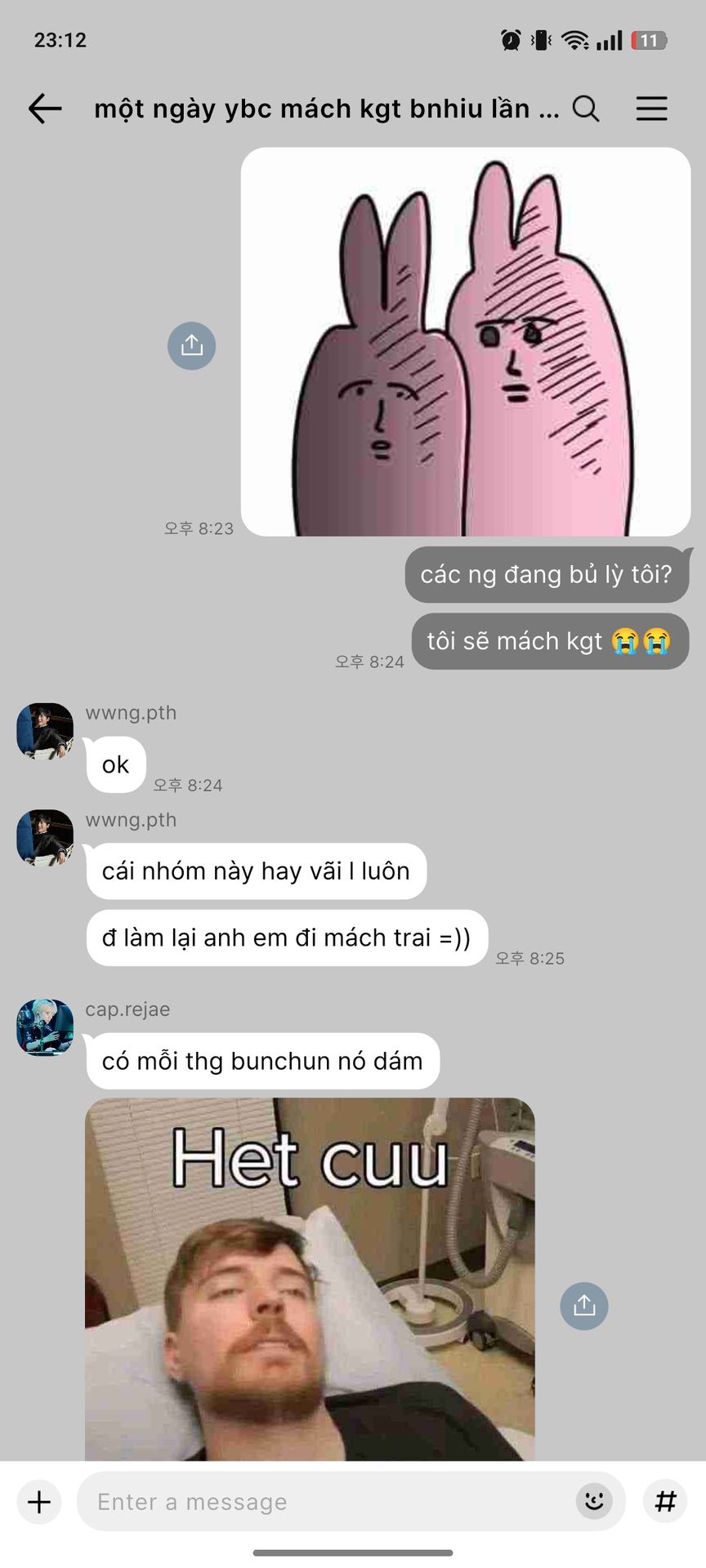Go back from the chat
This screenshot has height=1568, width=706.
click(45, 109)
